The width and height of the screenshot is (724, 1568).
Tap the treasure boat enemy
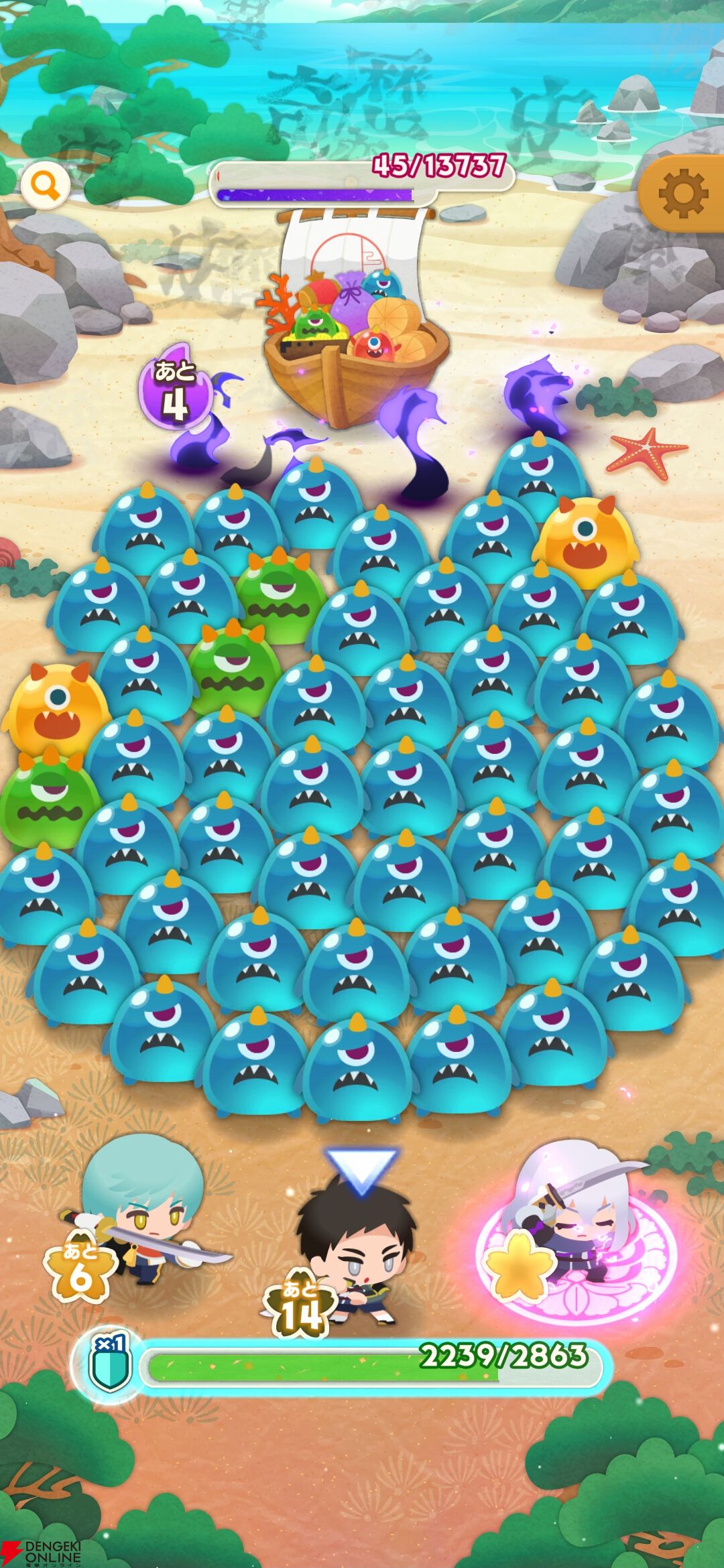(x=356, y=318)
